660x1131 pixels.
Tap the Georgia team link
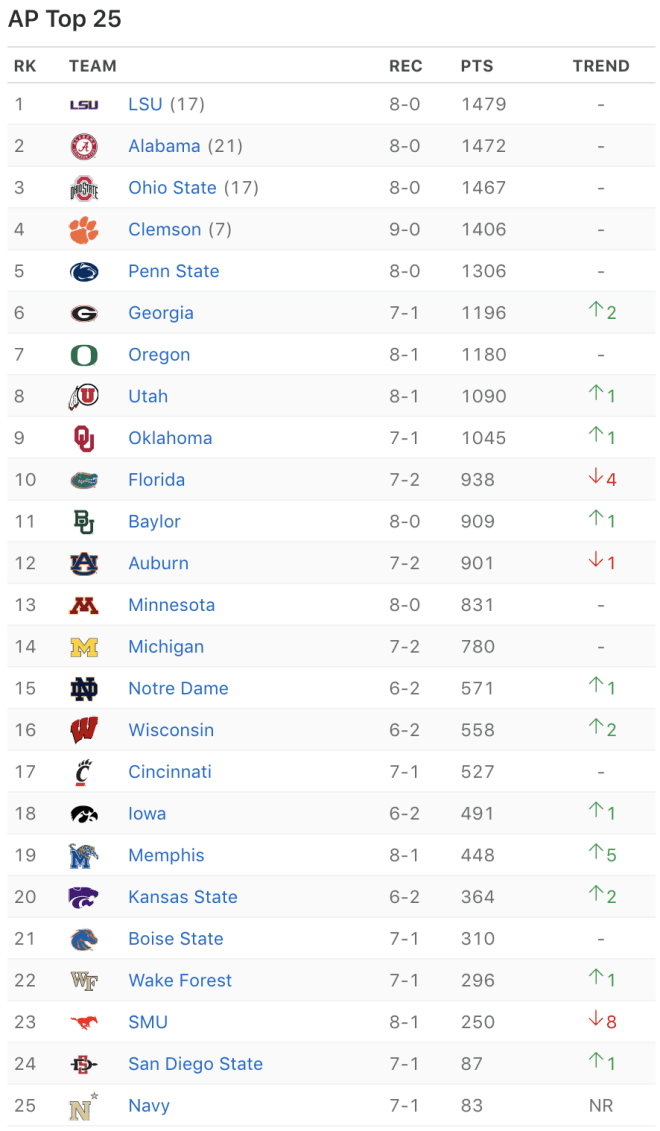tap(161, 314)
